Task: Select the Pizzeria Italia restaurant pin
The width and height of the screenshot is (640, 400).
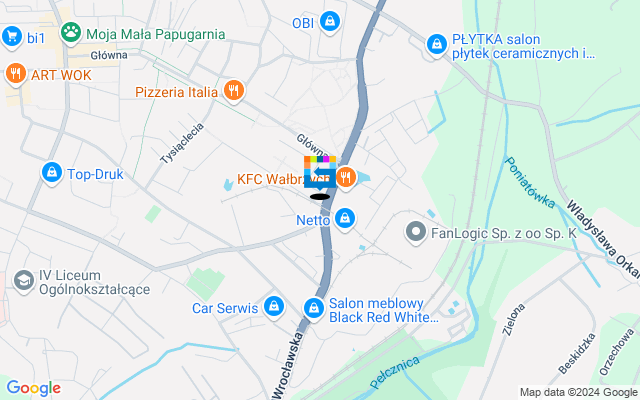Action: point(233,91)
